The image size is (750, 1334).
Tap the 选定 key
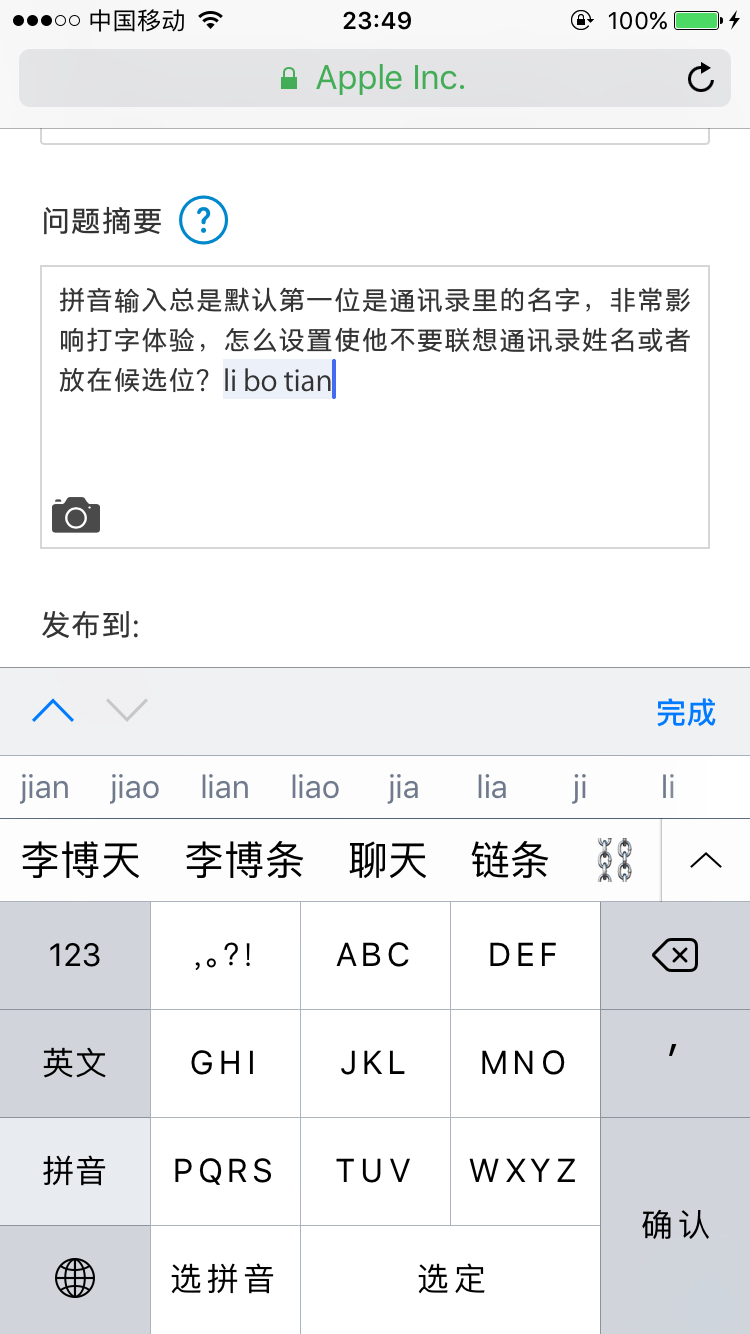[x=451, y=1279]
